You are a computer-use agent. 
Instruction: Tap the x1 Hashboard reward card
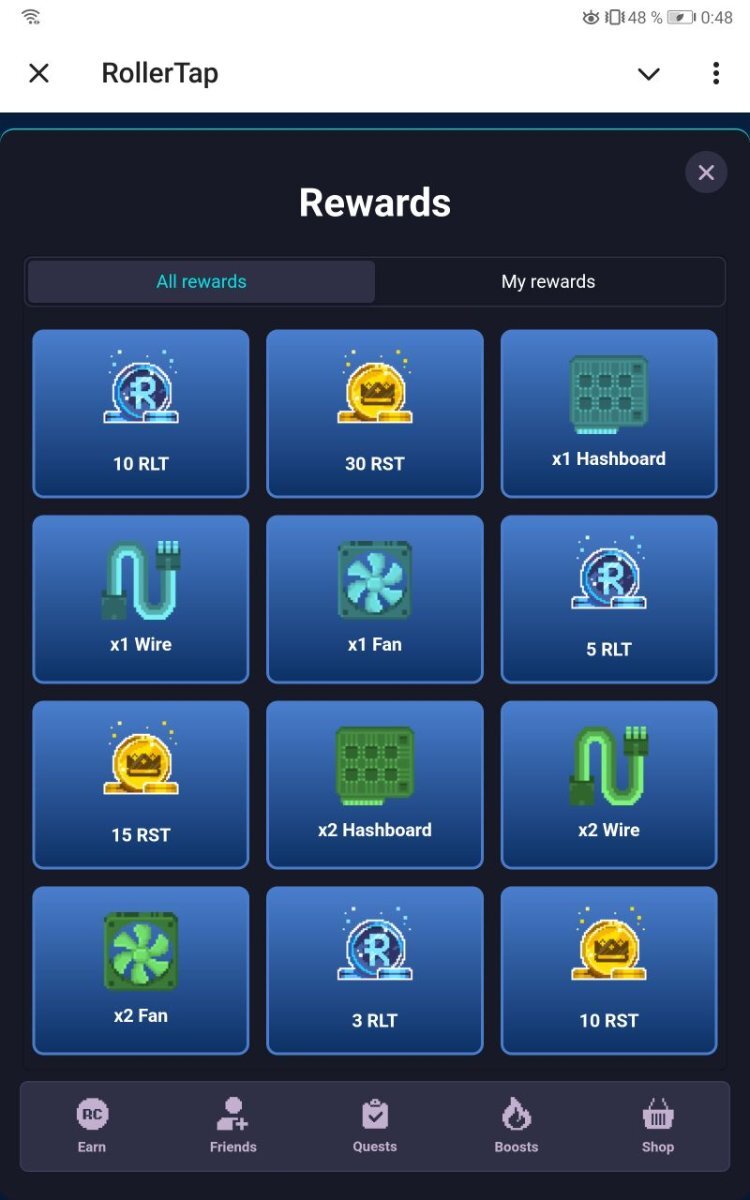point(609,413)
